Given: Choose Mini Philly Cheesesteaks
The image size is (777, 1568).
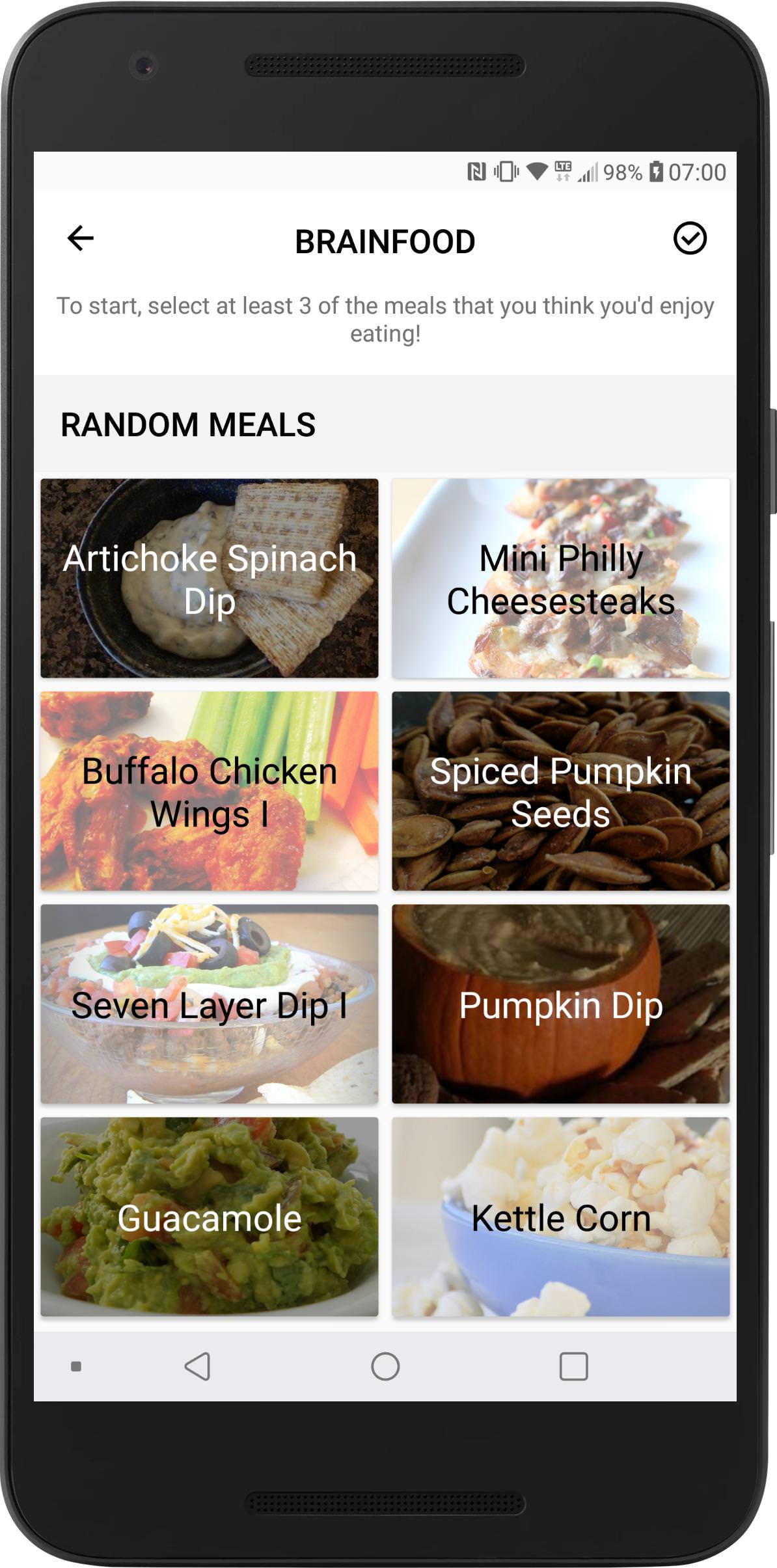Looking at the screenshot, I should [560, 578].
